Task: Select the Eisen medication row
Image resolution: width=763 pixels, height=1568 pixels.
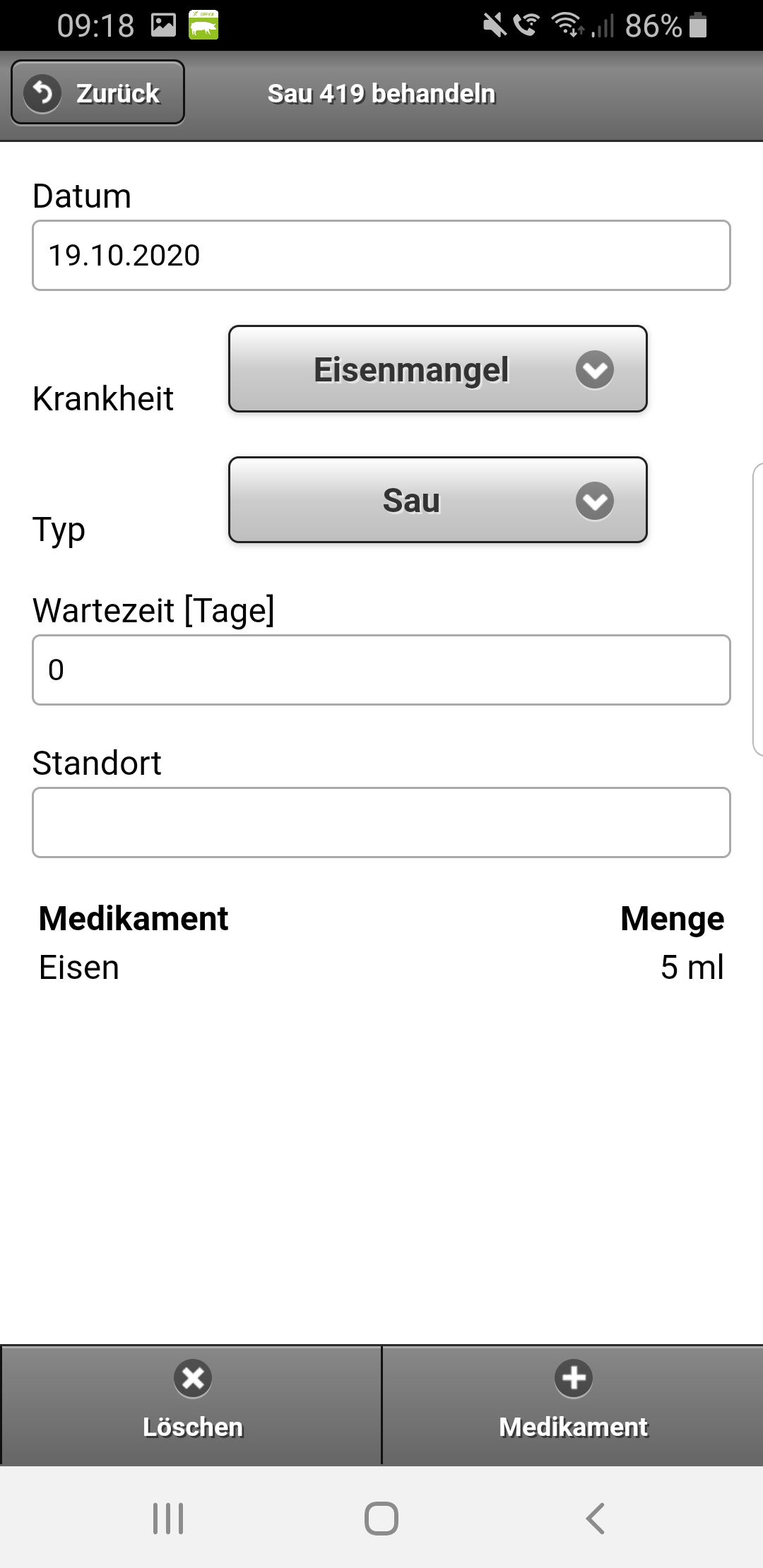Action: point(381,968)
